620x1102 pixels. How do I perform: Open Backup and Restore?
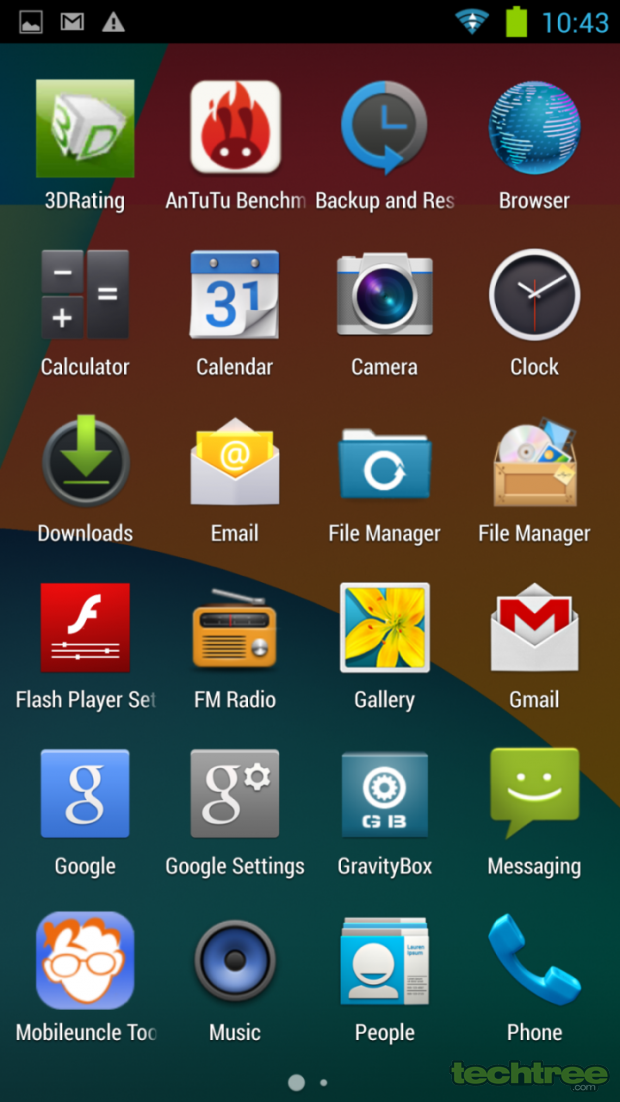[384, 129]
